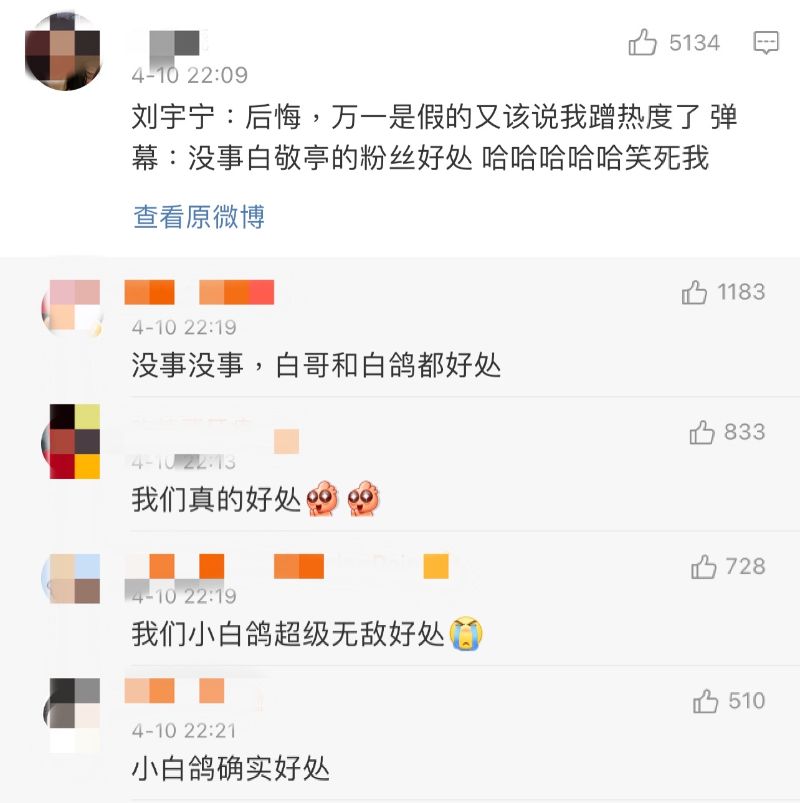
Task: Like the comment with 1183 likes
Action: coord(695,293)
